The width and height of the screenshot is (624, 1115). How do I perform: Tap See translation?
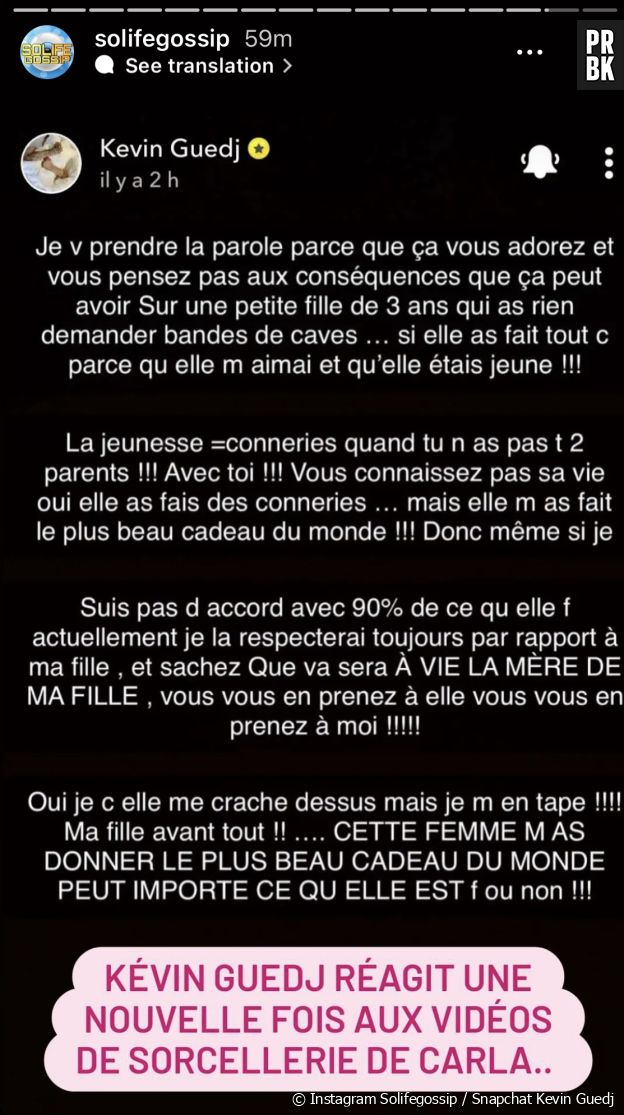(198, 66)
